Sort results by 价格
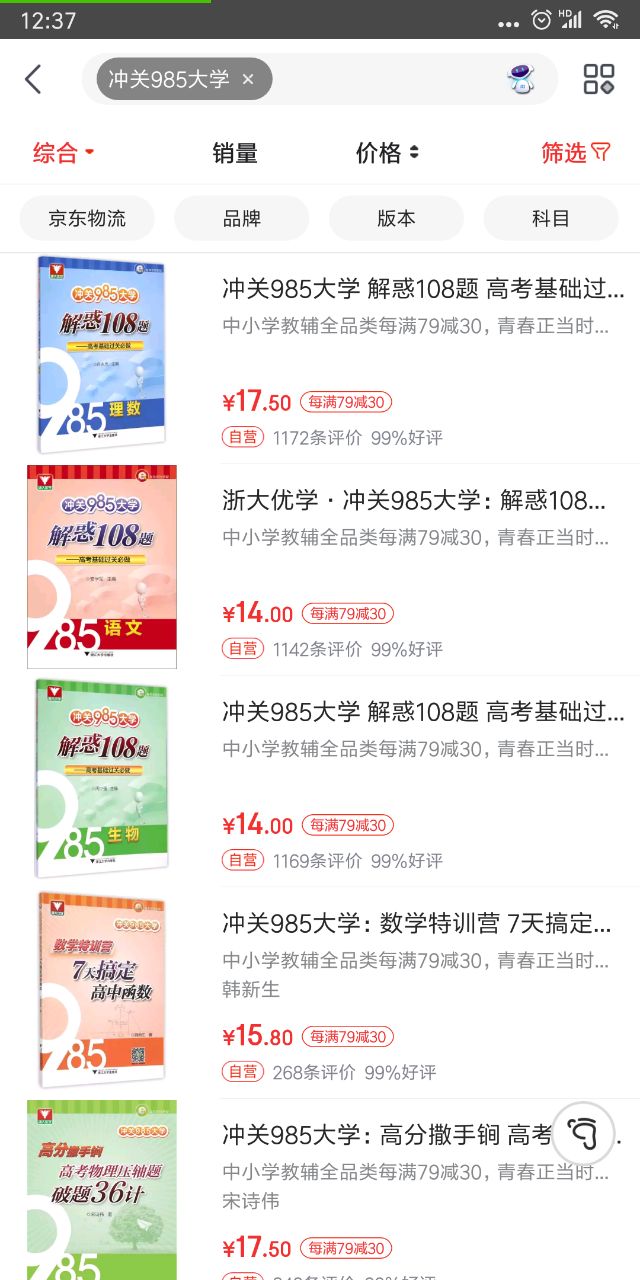This screenshot has width=640, height=1280. point(386,153)
